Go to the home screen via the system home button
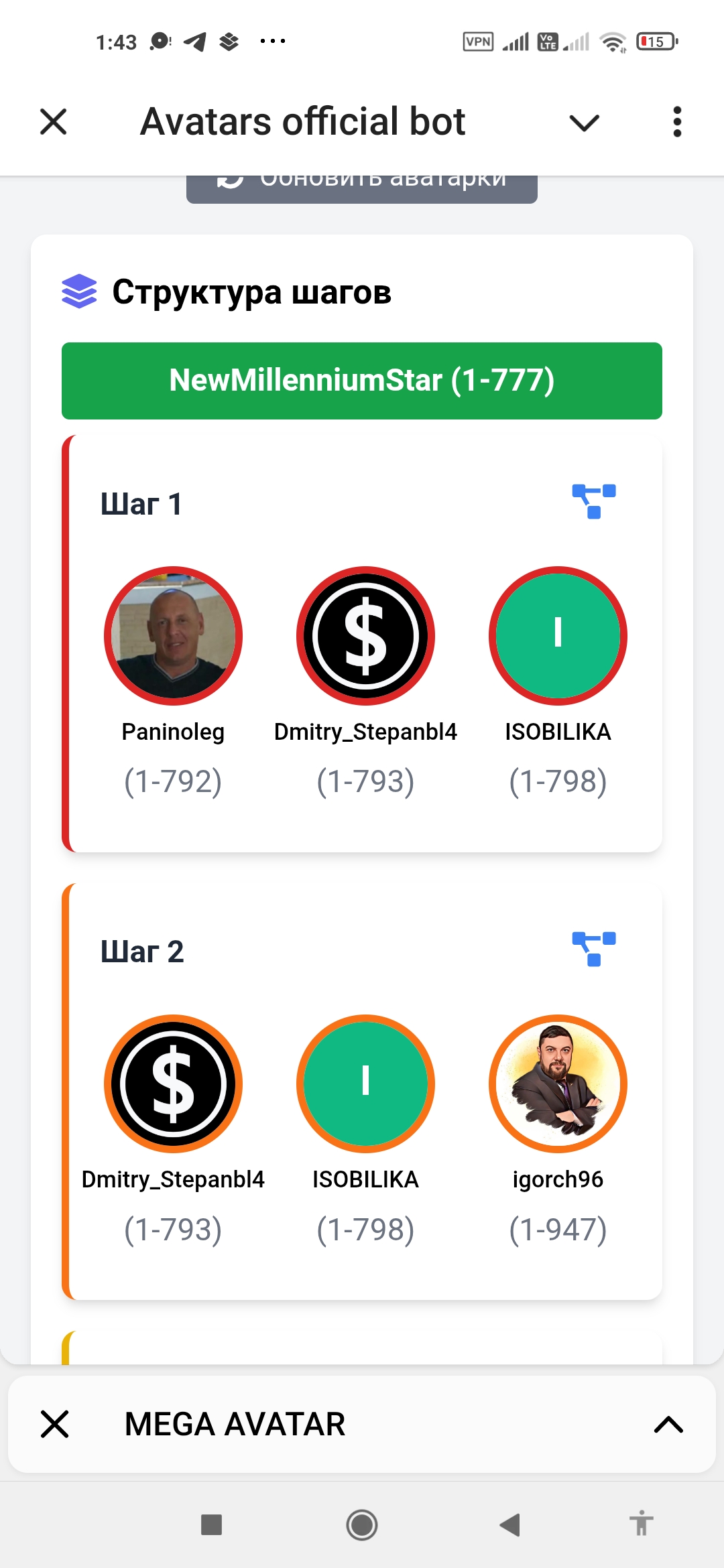 pos(362,1525)
